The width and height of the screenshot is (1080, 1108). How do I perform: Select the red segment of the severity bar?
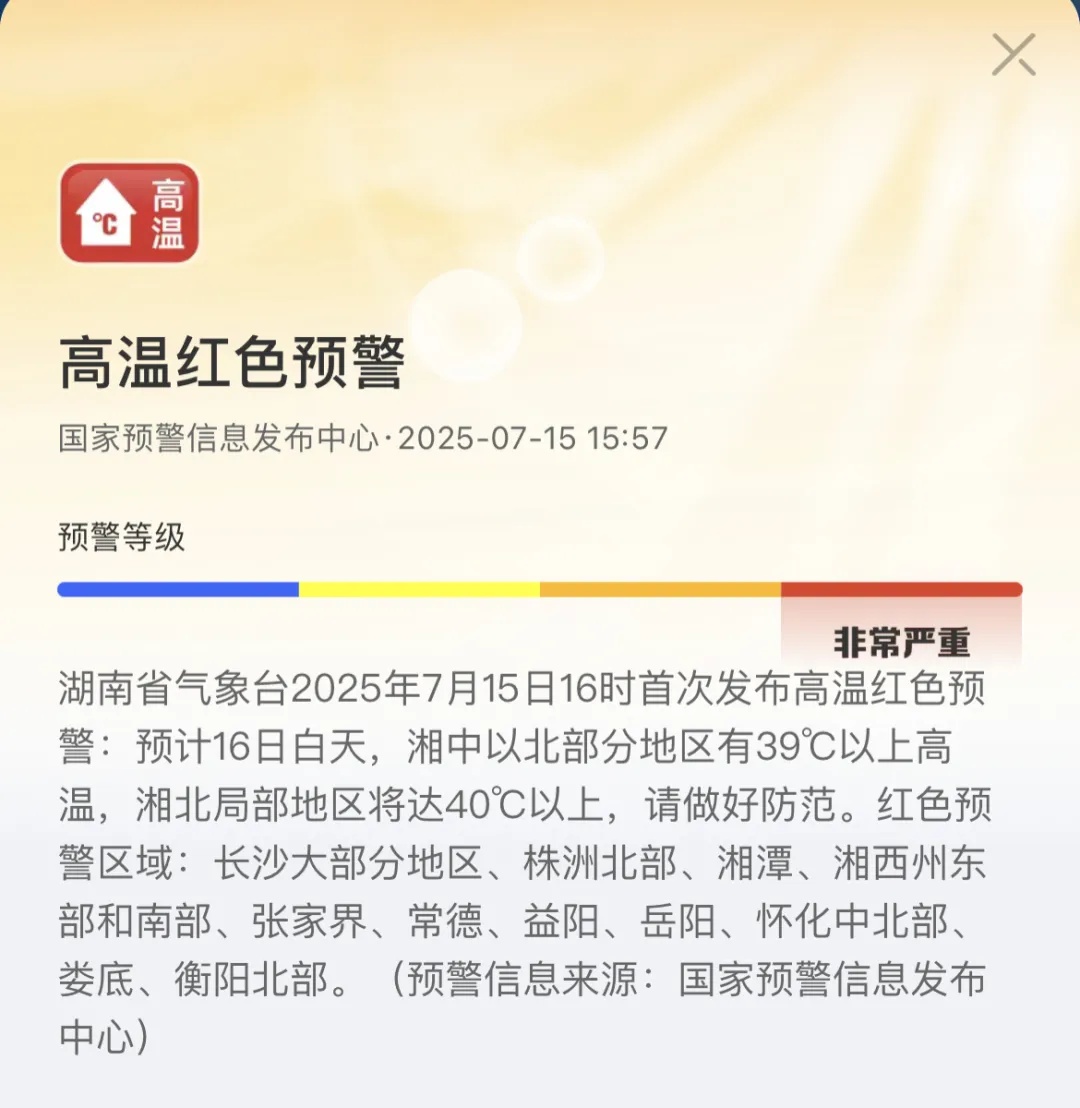pos(900,590)
